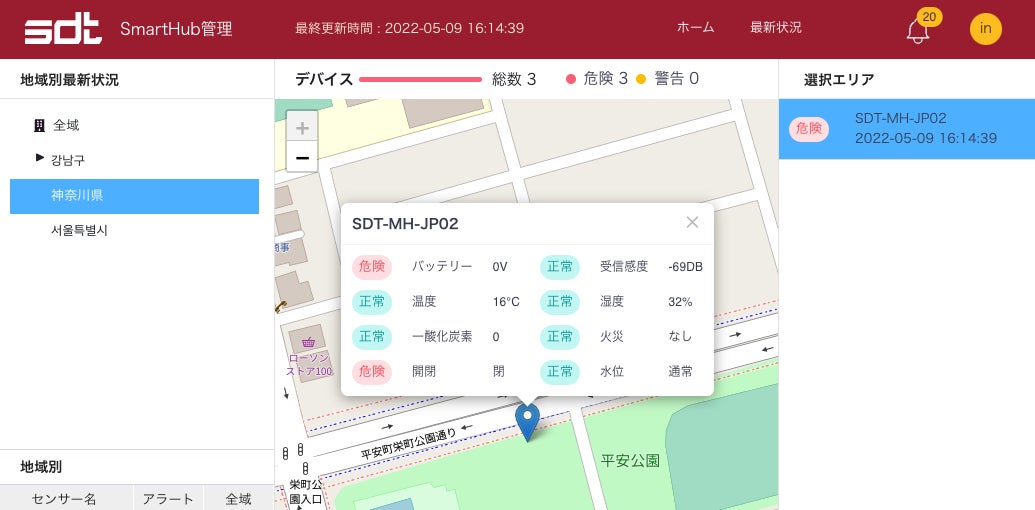Zoom out of the map

pos(302,157)
